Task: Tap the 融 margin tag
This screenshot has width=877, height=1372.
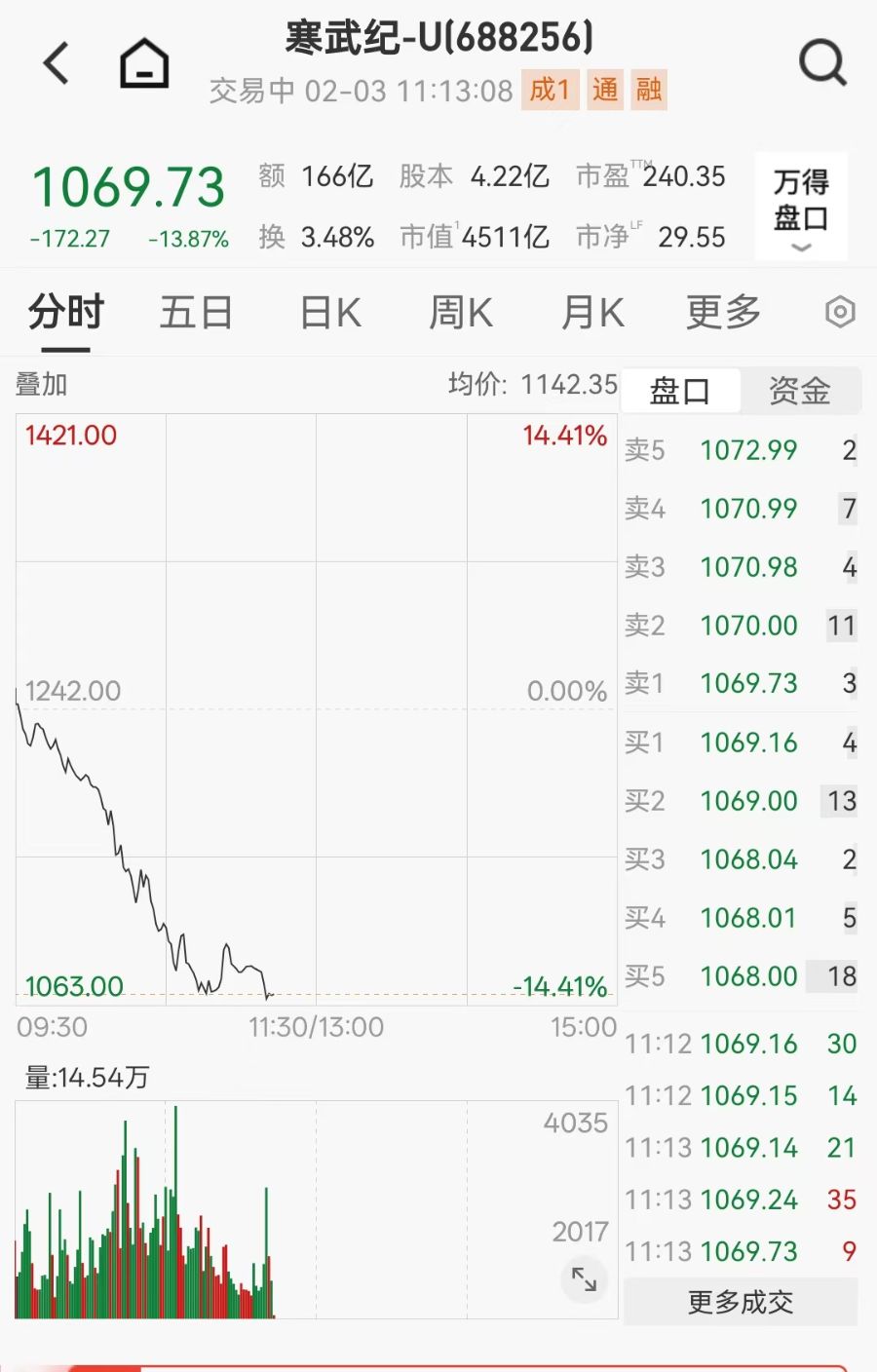Action: click(649, 91)
